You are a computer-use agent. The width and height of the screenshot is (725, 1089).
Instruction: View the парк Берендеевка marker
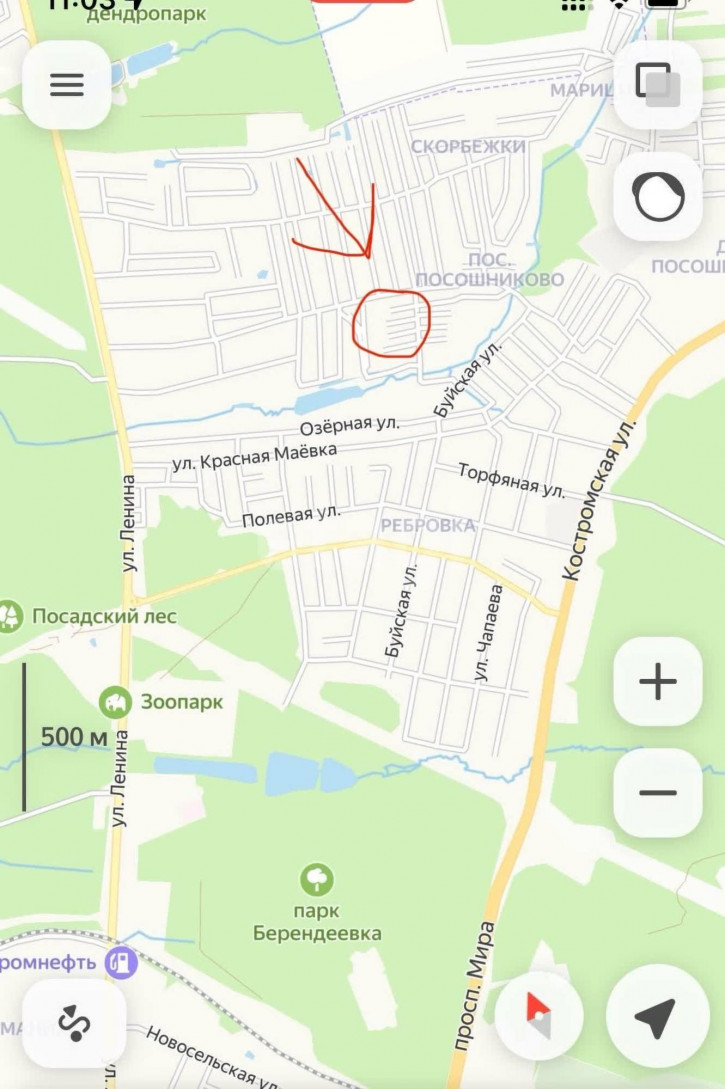tap(317, 880)
